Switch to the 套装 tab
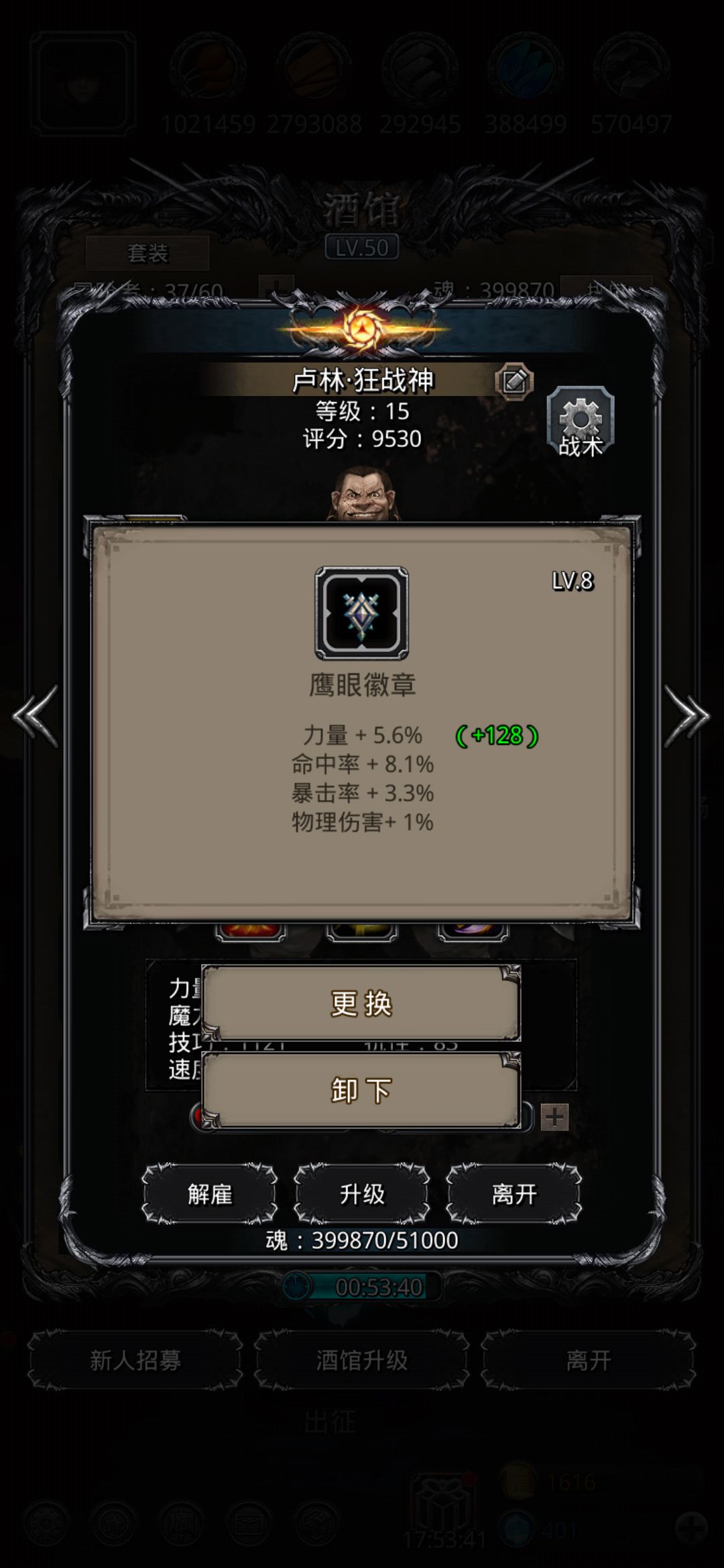The image size is (724, 1568). point(149,254)
